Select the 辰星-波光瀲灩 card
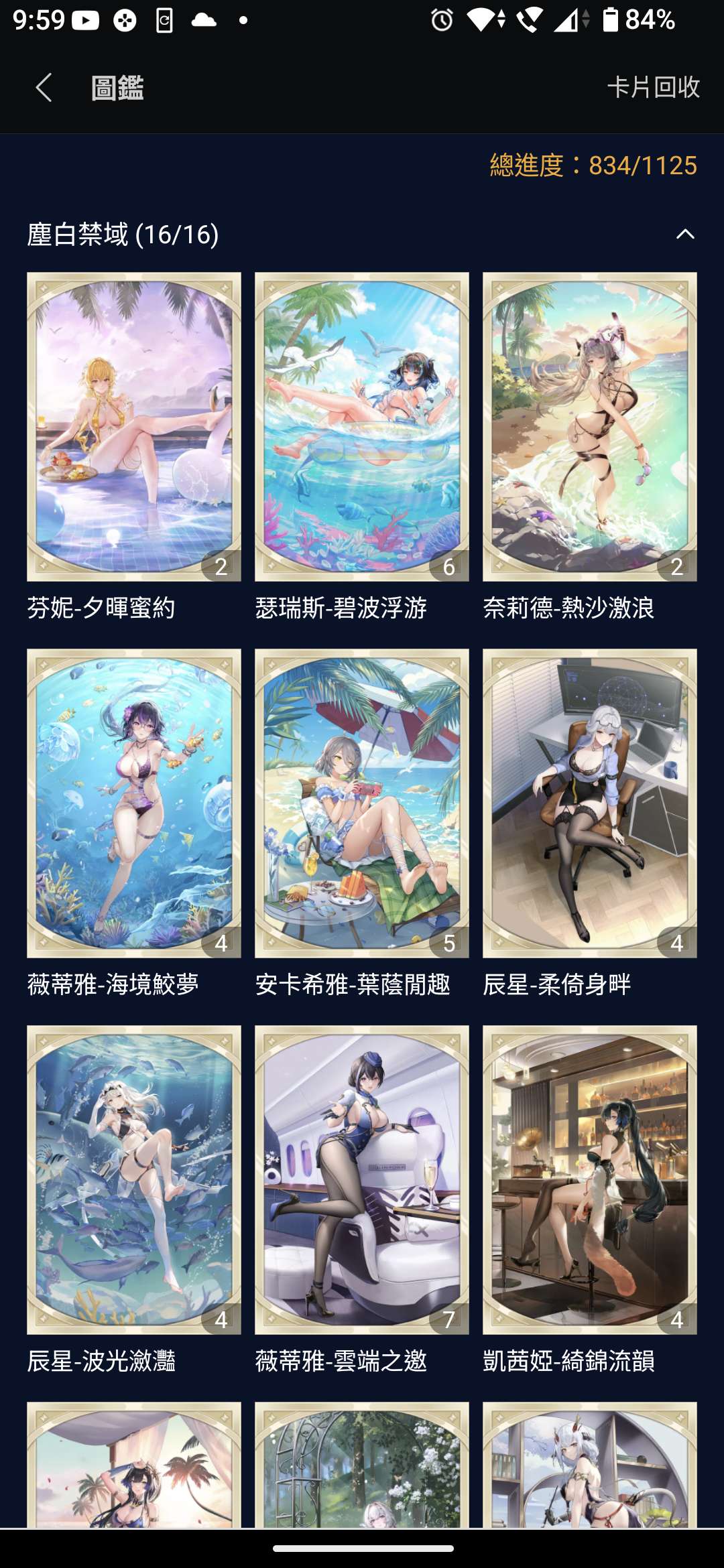 [134, 1179]
